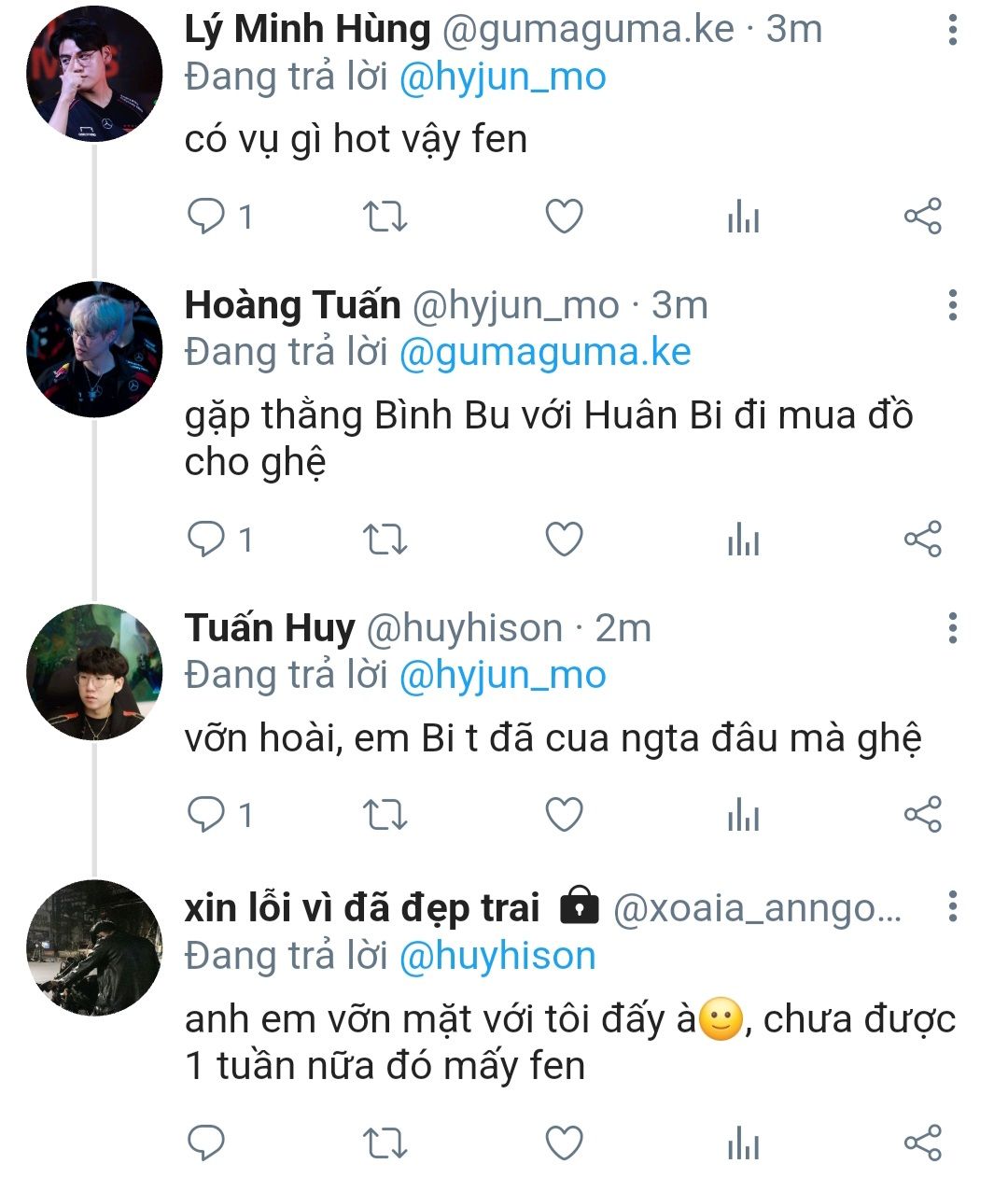
Task: Open overflow menu on Hoàng Tuấn's tweet
Action: point(952,305)
